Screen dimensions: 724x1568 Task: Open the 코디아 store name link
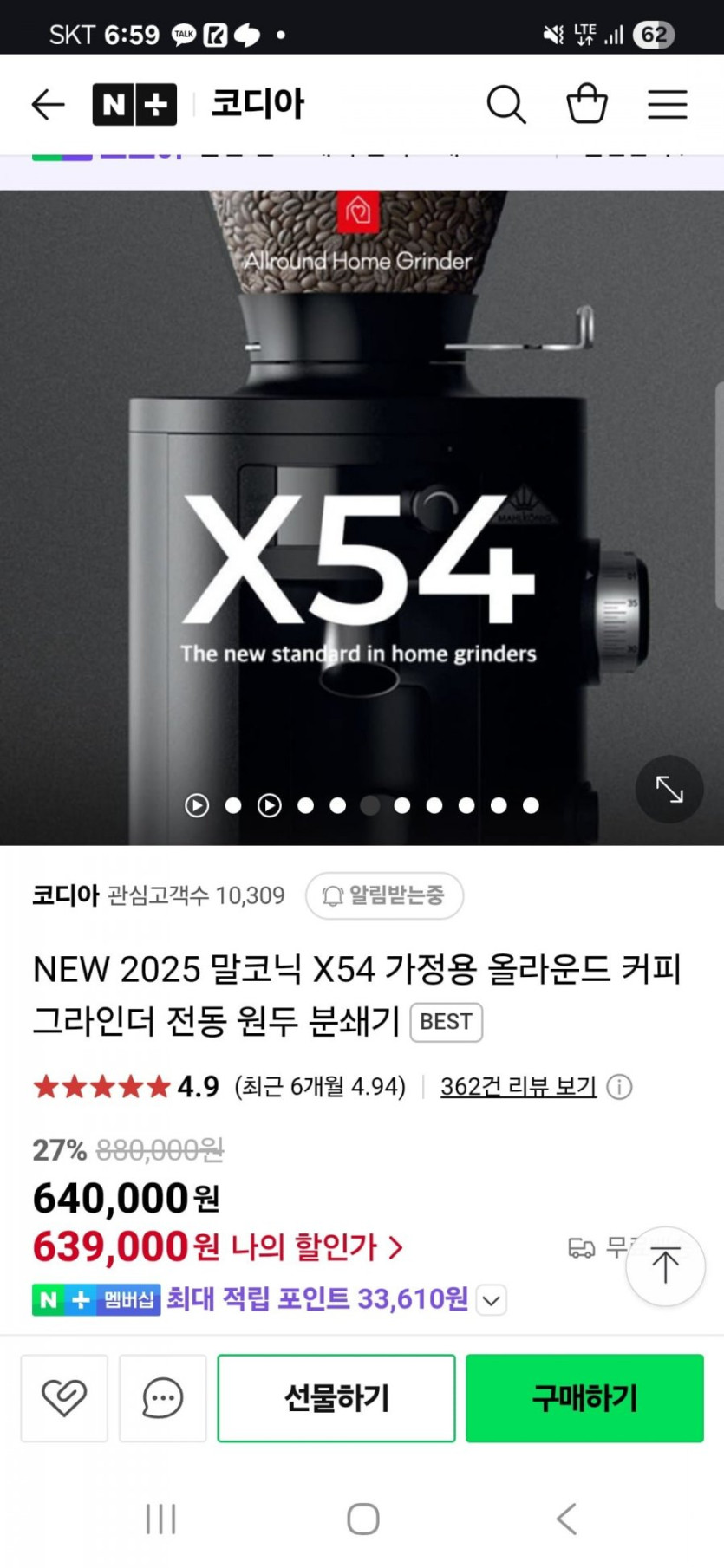[x=66, y=895]
